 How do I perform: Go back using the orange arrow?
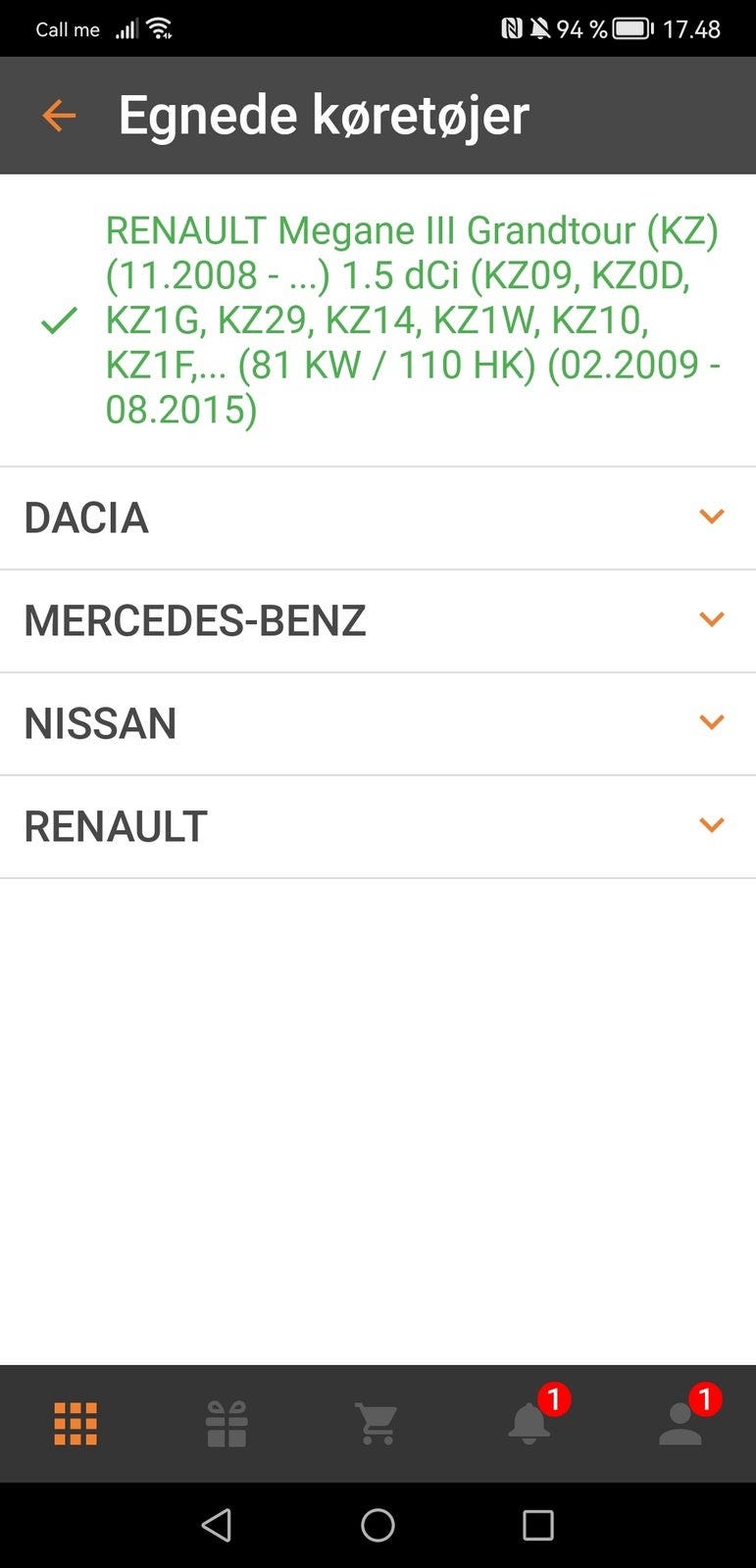tap(59, 116)
